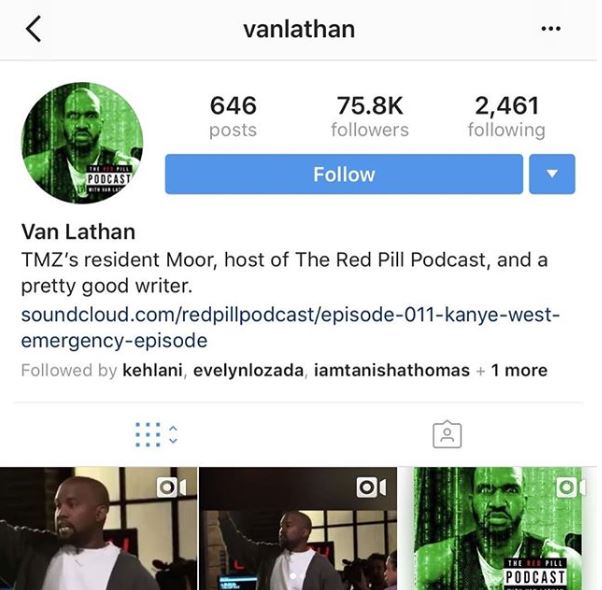Open the soundcloud.com redpillpodcast link

[291, 328]
